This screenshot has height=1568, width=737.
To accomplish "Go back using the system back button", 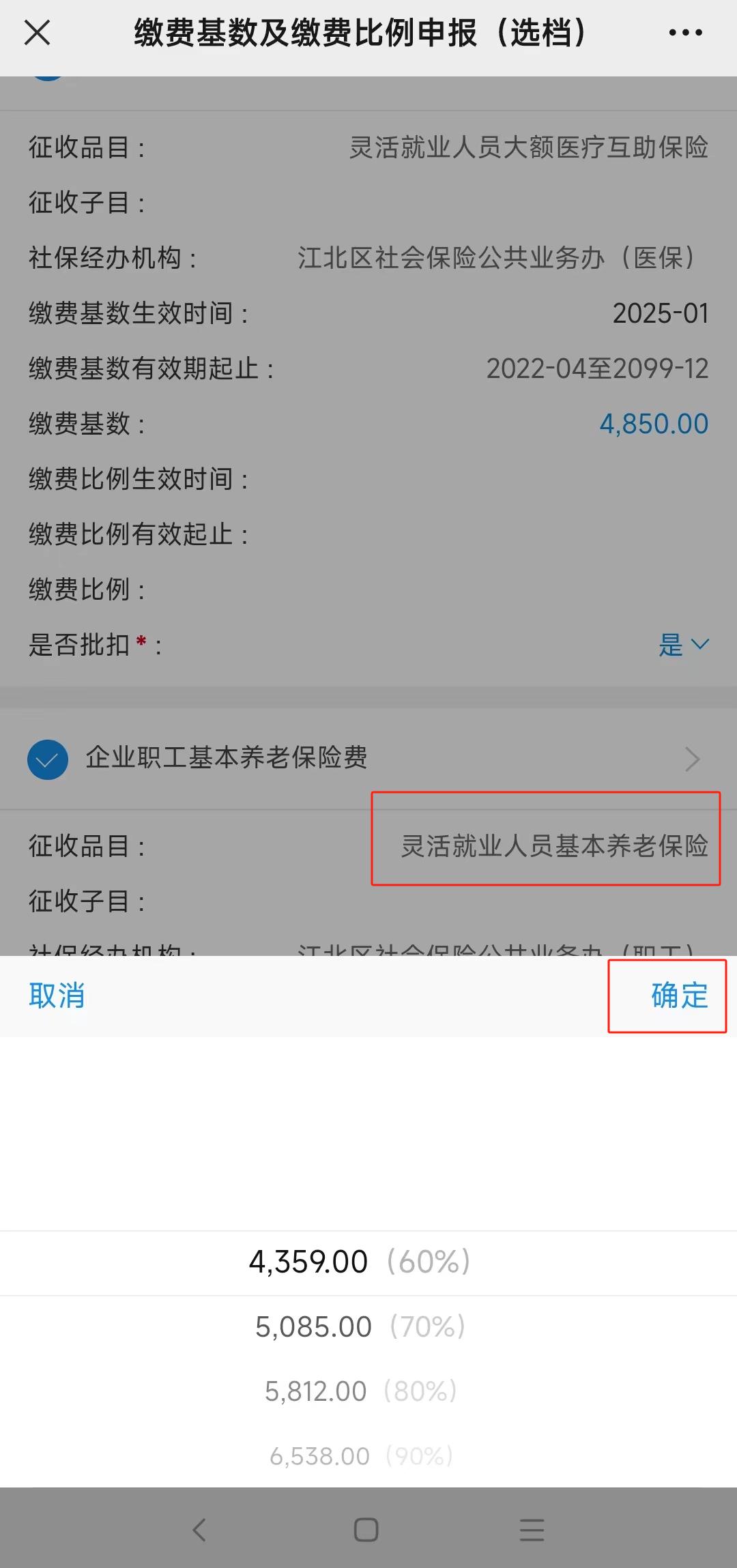I will coord(199,1529).
